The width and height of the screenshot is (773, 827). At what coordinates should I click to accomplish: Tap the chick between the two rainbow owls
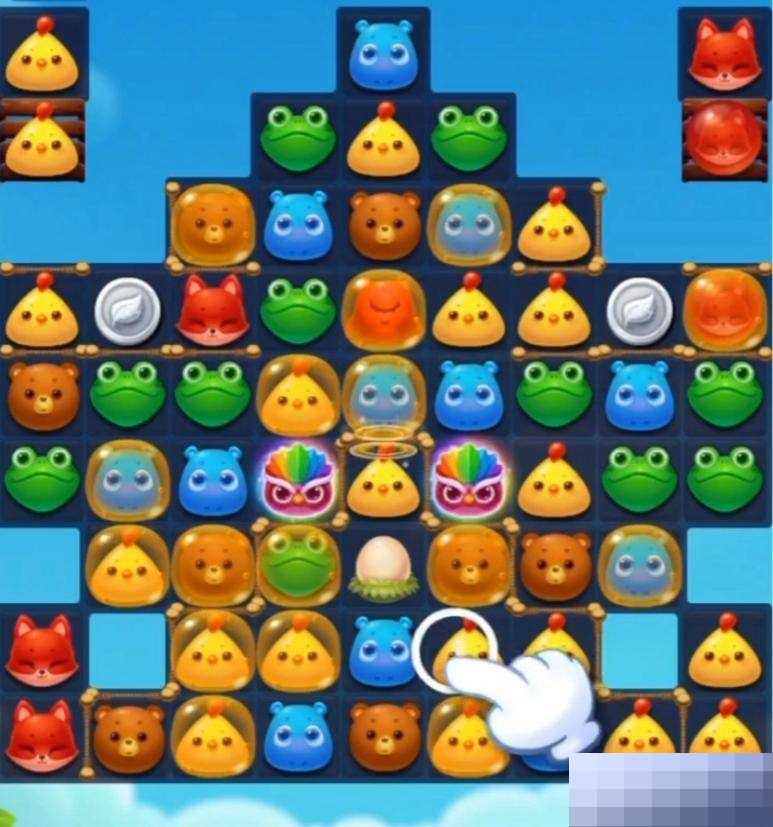383,482
